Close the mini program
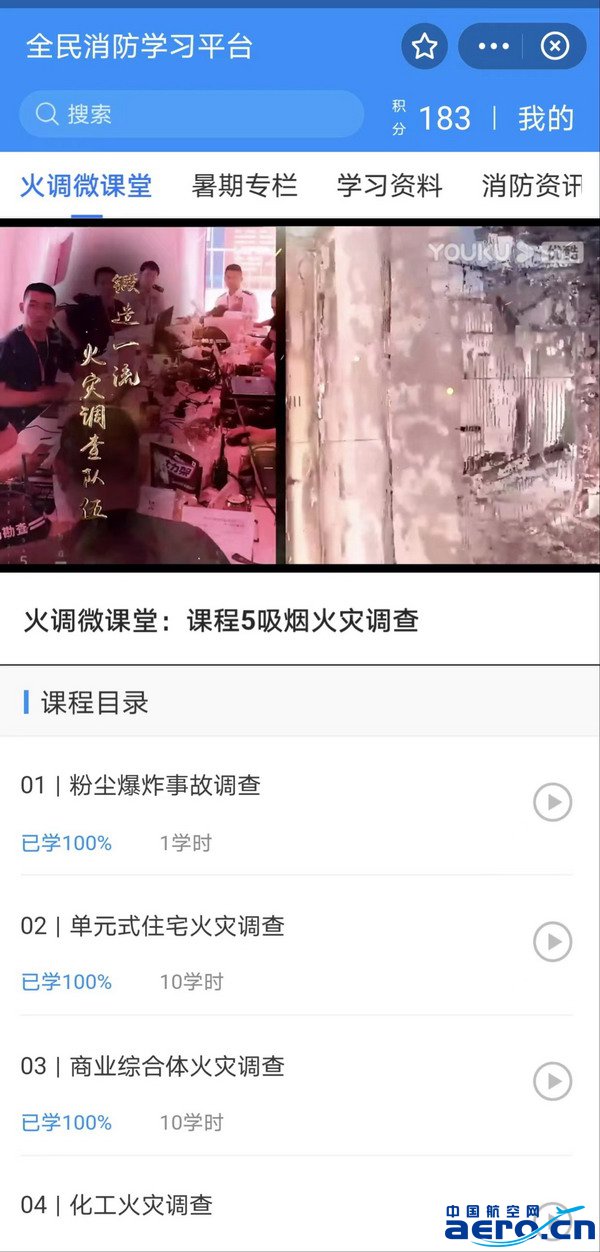This screenshot has width=600, height=1252. 554,46
